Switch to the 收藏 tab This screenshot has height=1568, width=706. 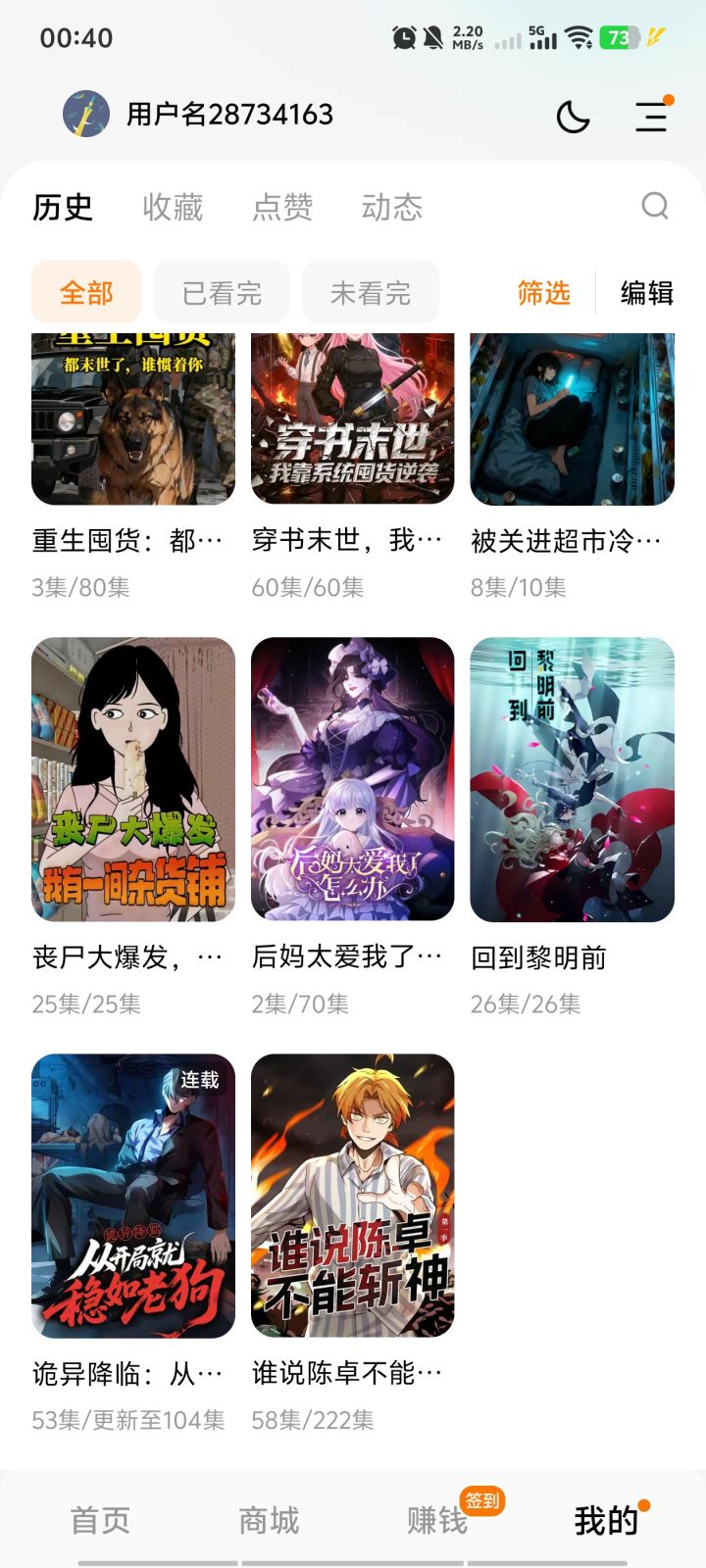click(173, 208)
